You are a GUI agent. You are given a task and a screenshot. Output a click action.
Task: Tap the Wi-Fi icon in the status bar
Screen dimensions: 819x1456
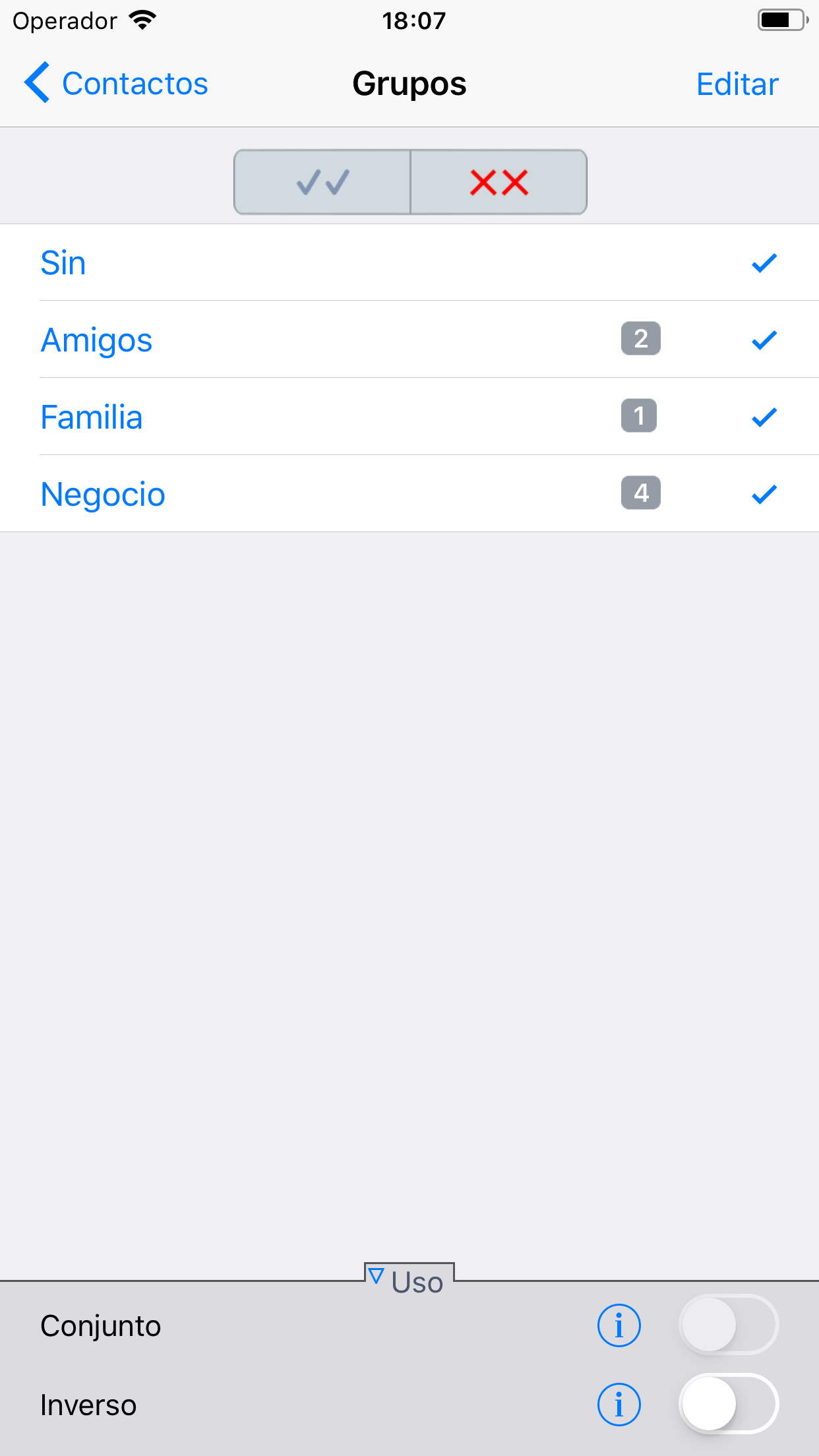click(142, 19)
